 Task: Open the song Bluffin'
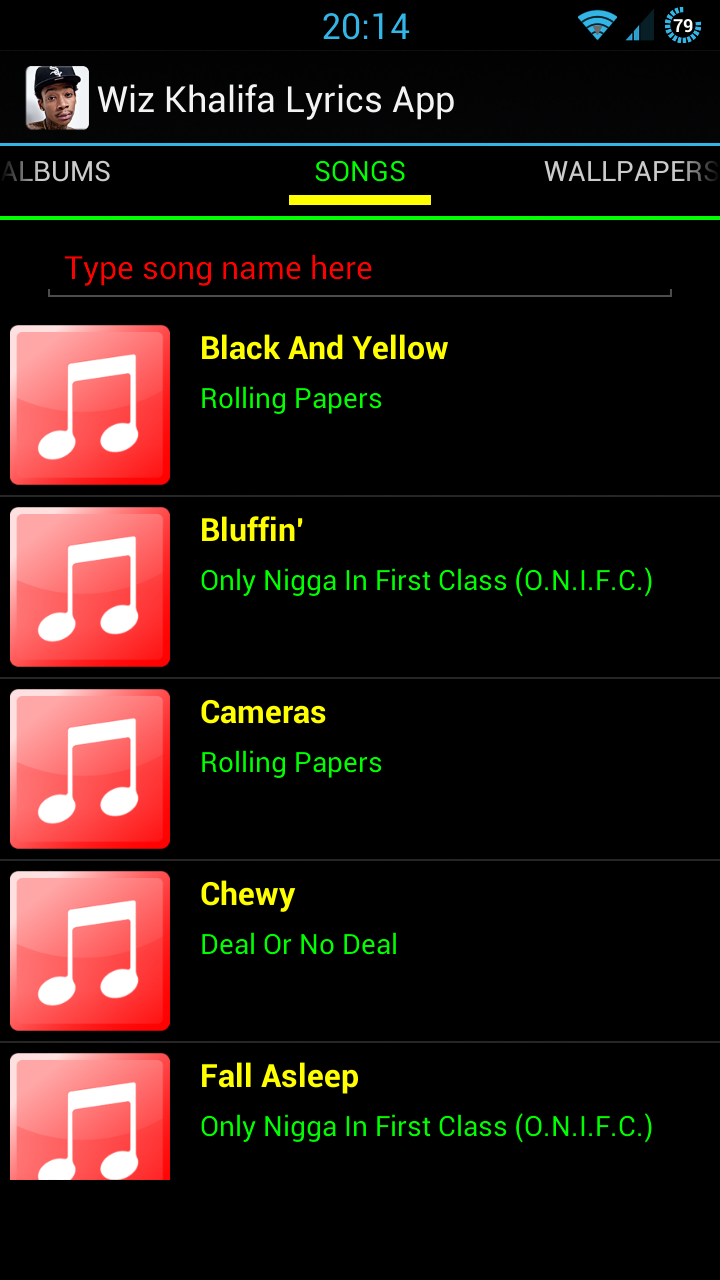tap(360, 587)
